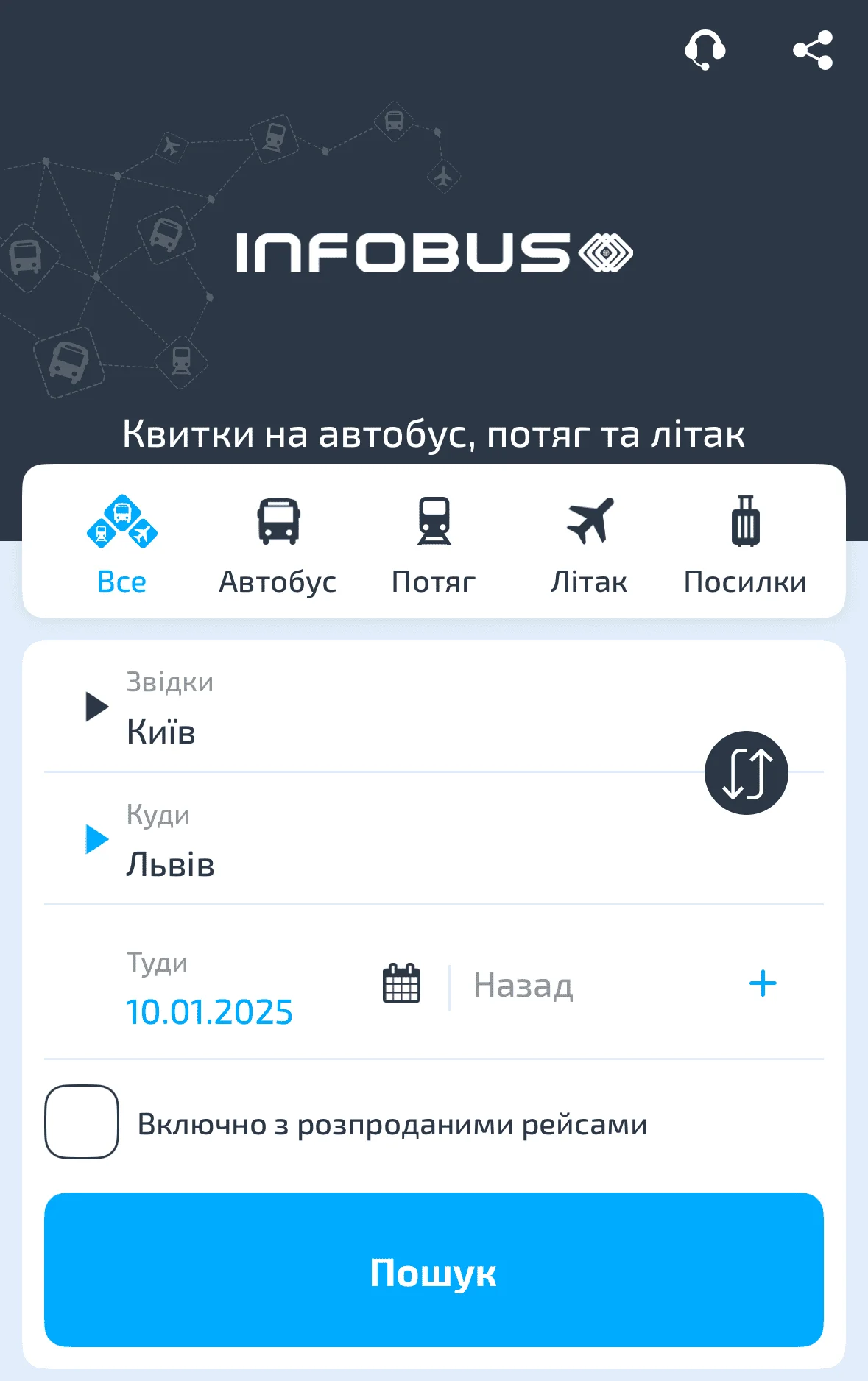Share the app via share icon
Screen dimensions: 868x1381
(813, 50)
